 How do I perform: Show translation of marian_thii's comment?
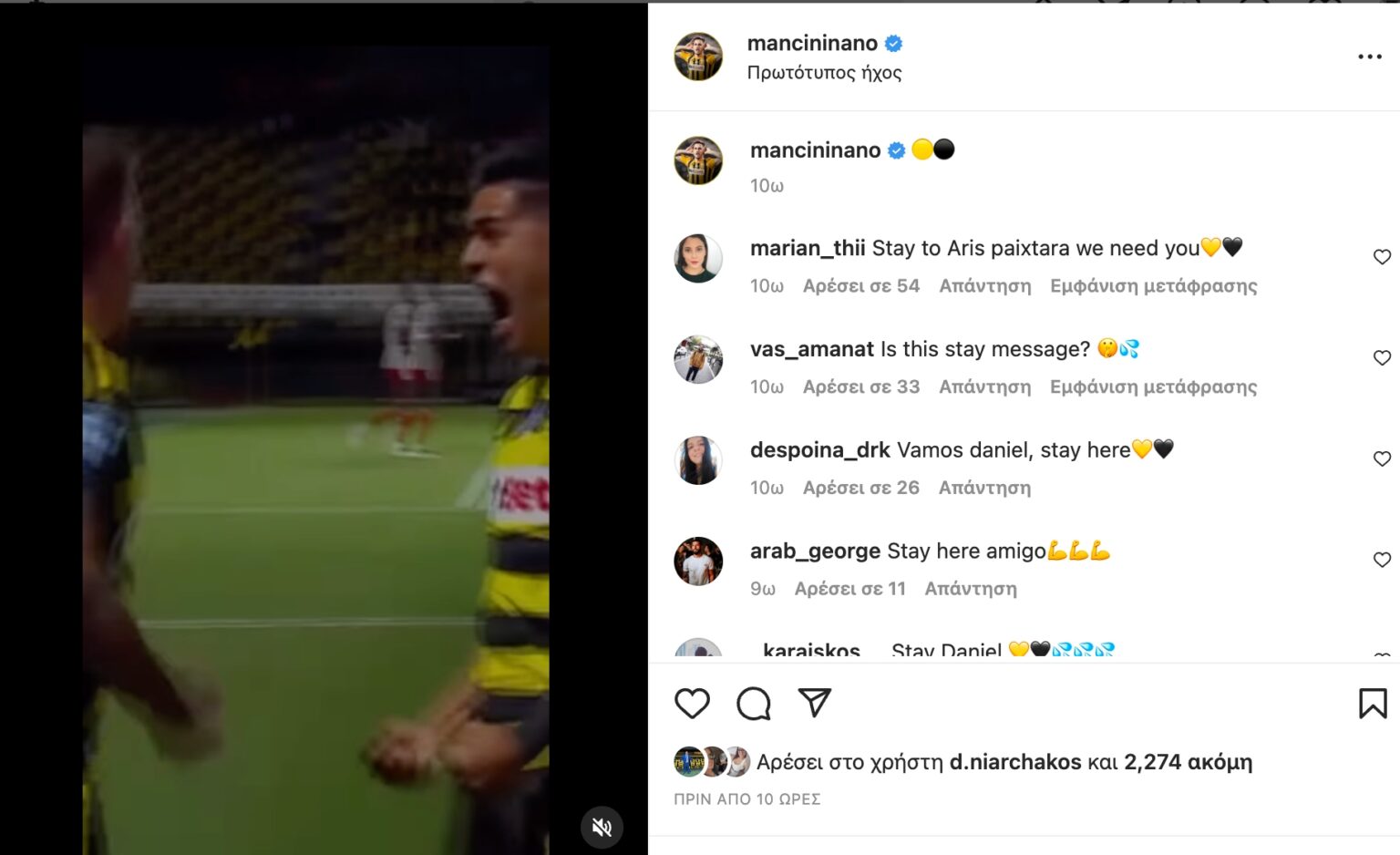click(x=1153, y=286)
